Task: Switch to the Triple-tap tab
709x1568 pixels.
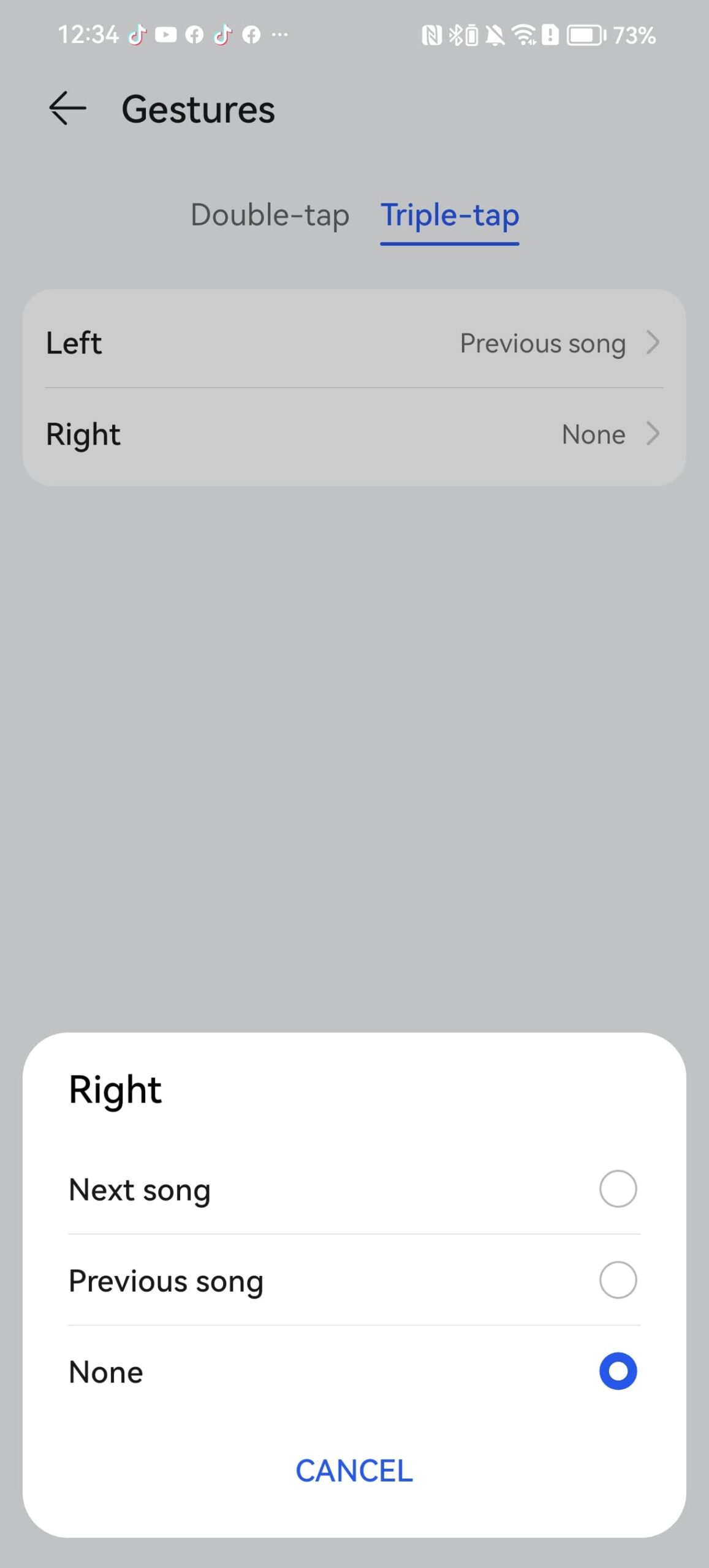Action: [x=450, y=216]
